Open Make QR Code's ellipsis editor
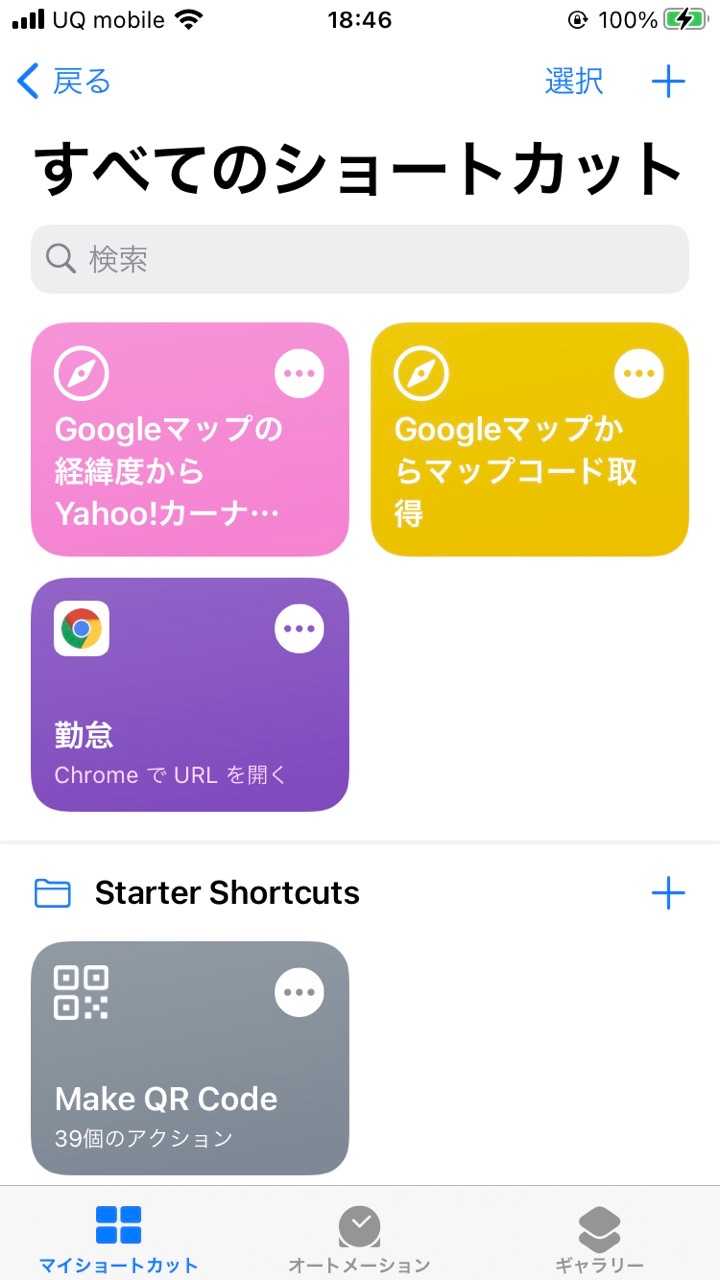720x1280 pixels. [x=299, y=992]
